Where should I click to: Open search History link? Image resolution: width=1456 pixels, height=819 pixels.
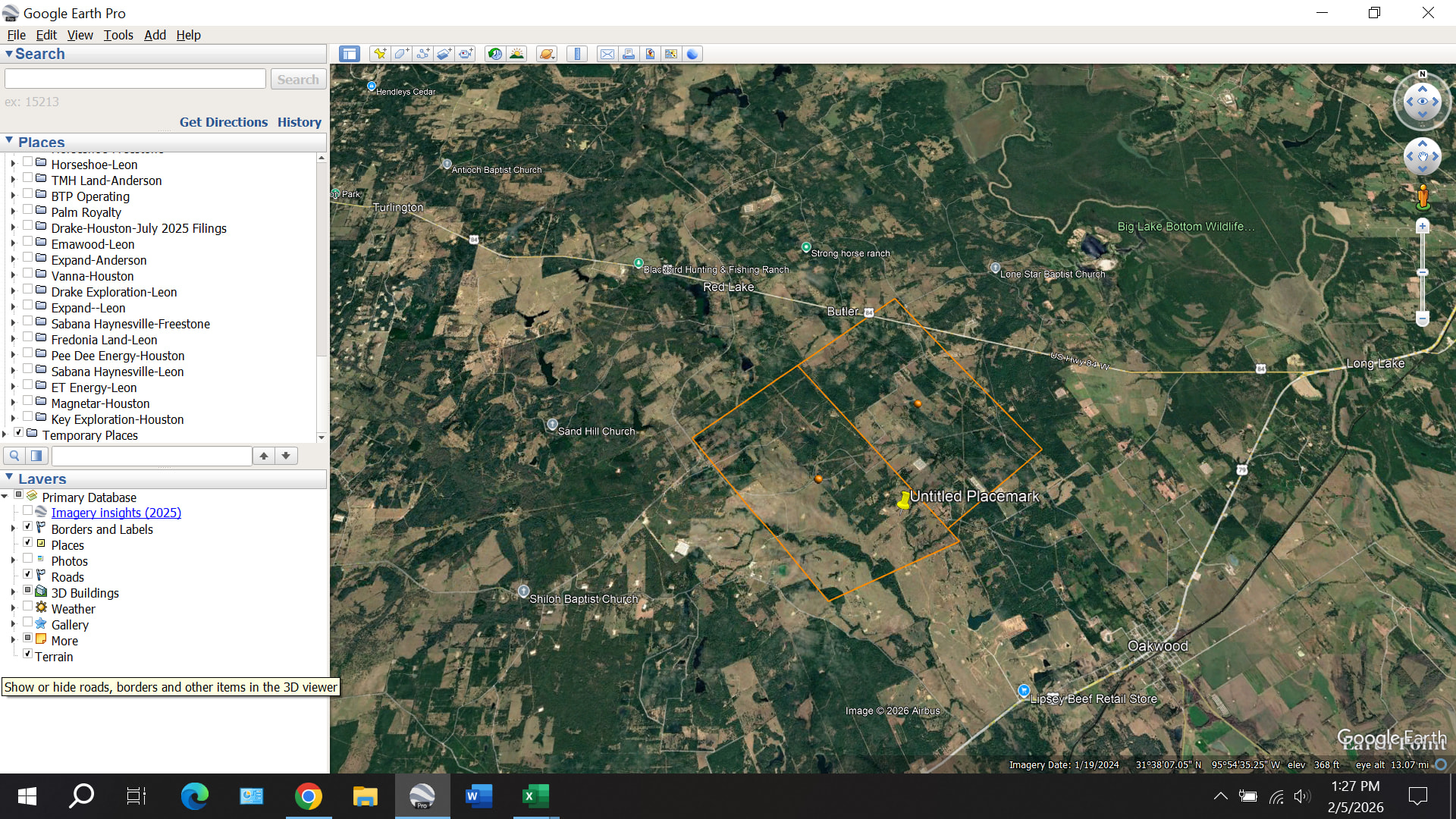pyautogui.click(x=299, y=122)
